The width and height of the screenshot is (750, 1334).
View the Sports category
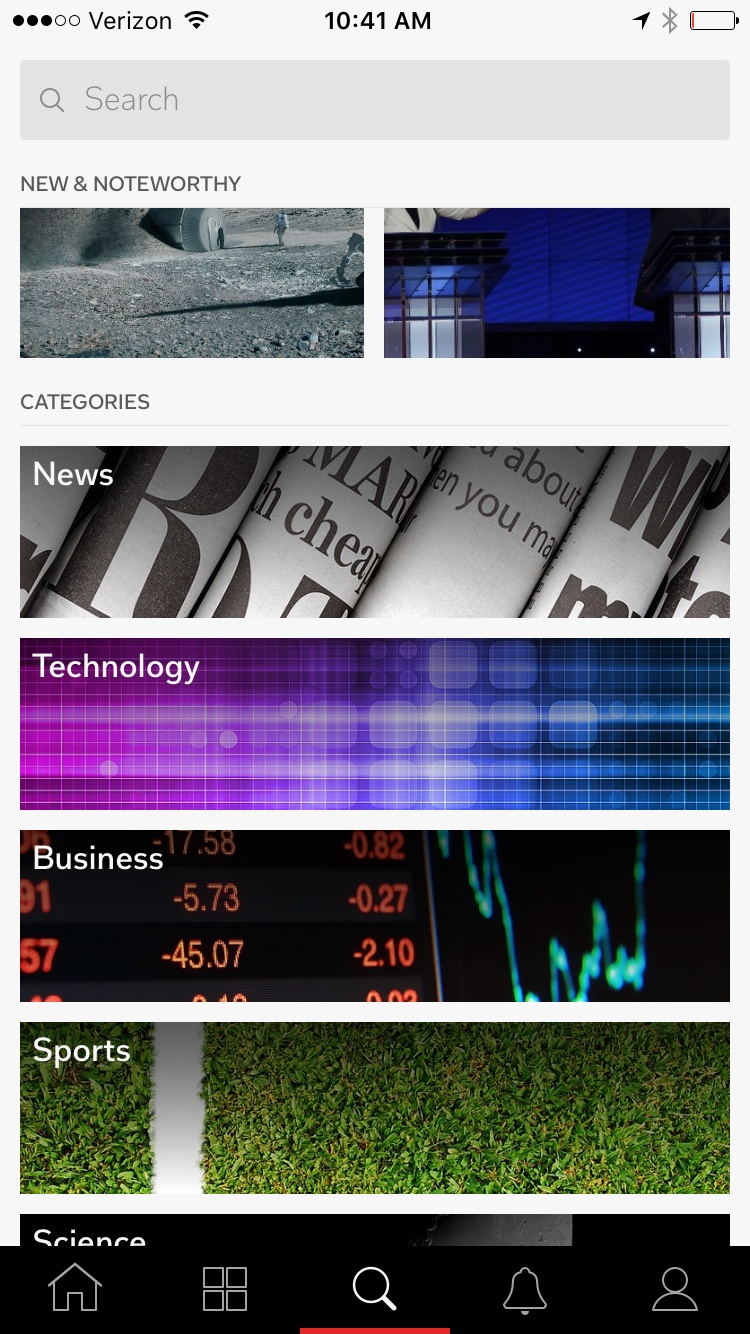tap(375, 1108)
